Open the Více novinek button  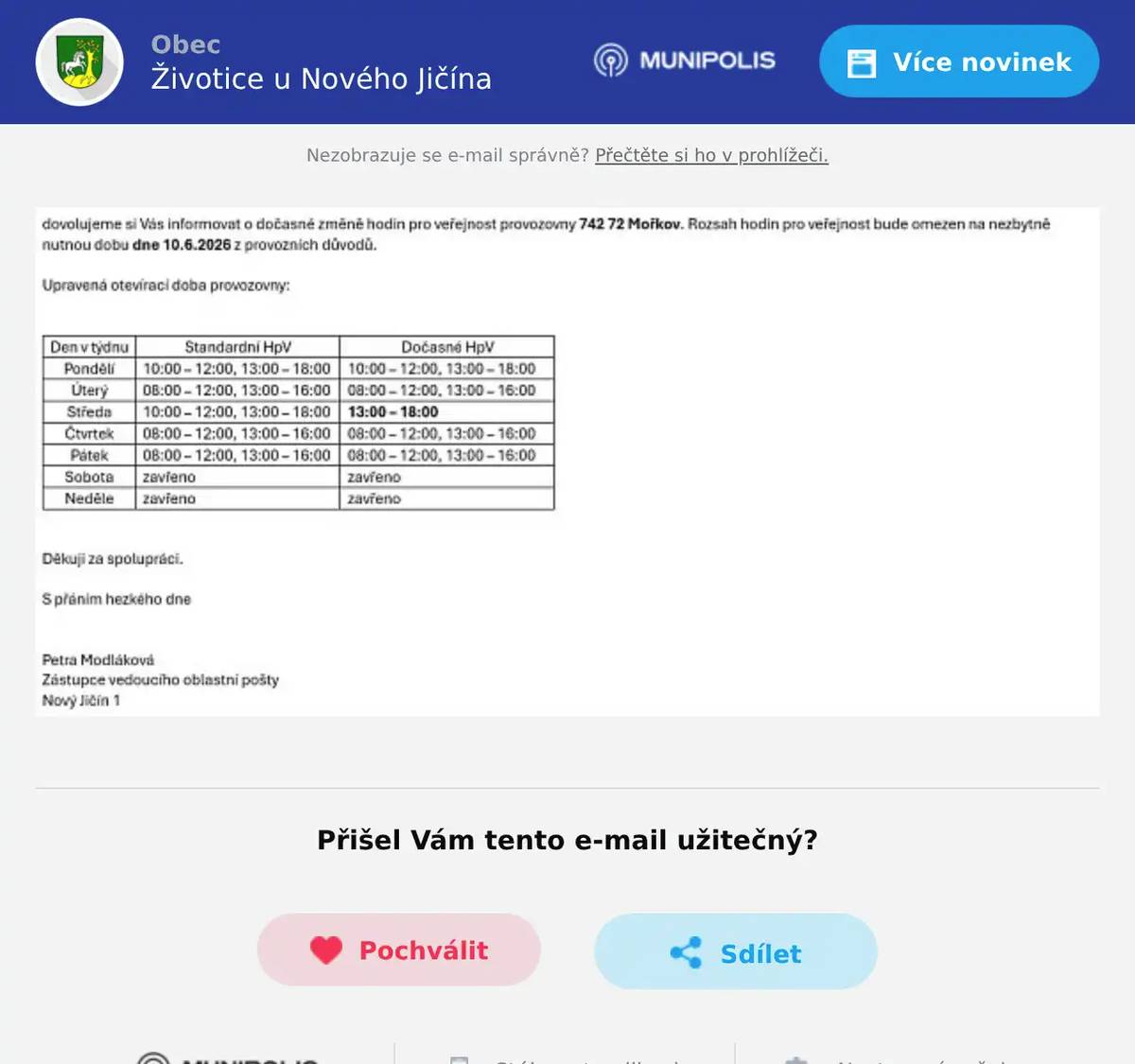point(958,61)
